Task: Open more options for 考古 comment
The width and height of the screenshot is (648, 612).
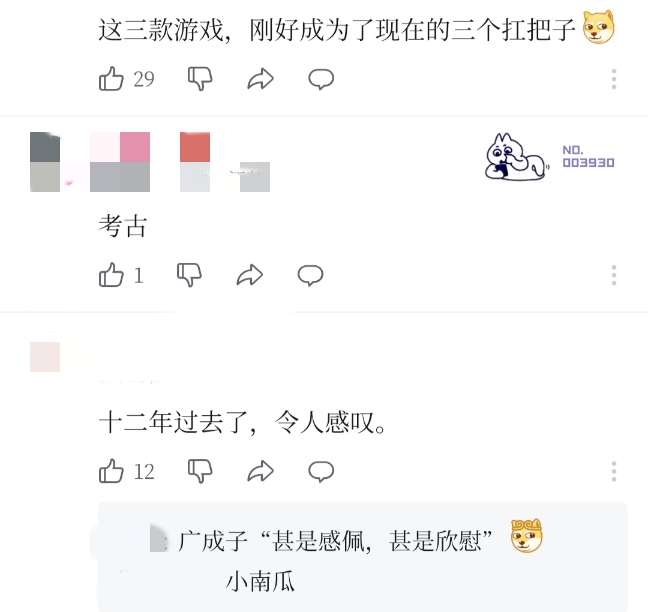Action: [614, 275]
